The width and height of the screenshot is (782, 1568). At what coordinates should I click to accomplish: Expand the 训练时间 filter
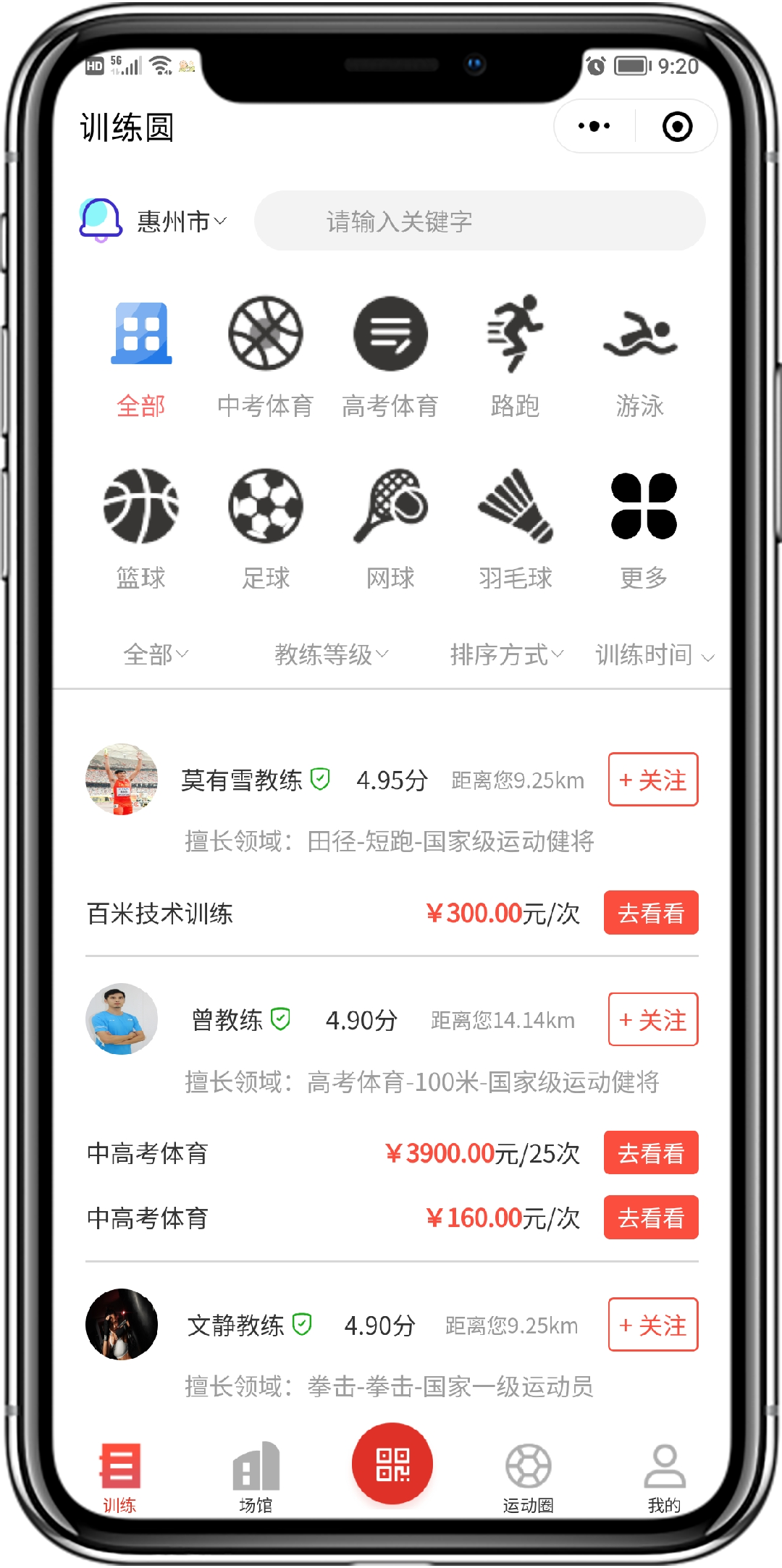tap(655, 655)
